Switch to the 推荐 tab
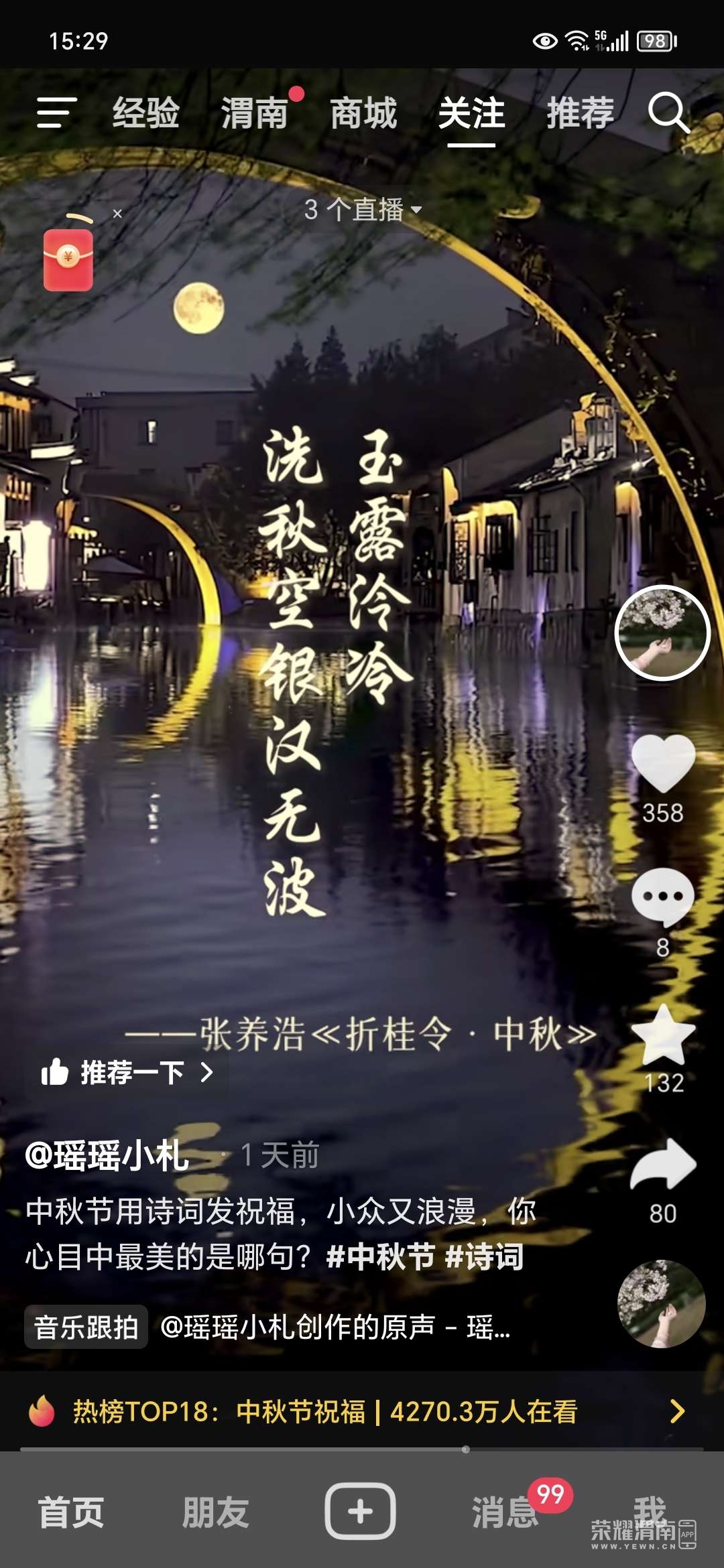 [x=580, y=113]
